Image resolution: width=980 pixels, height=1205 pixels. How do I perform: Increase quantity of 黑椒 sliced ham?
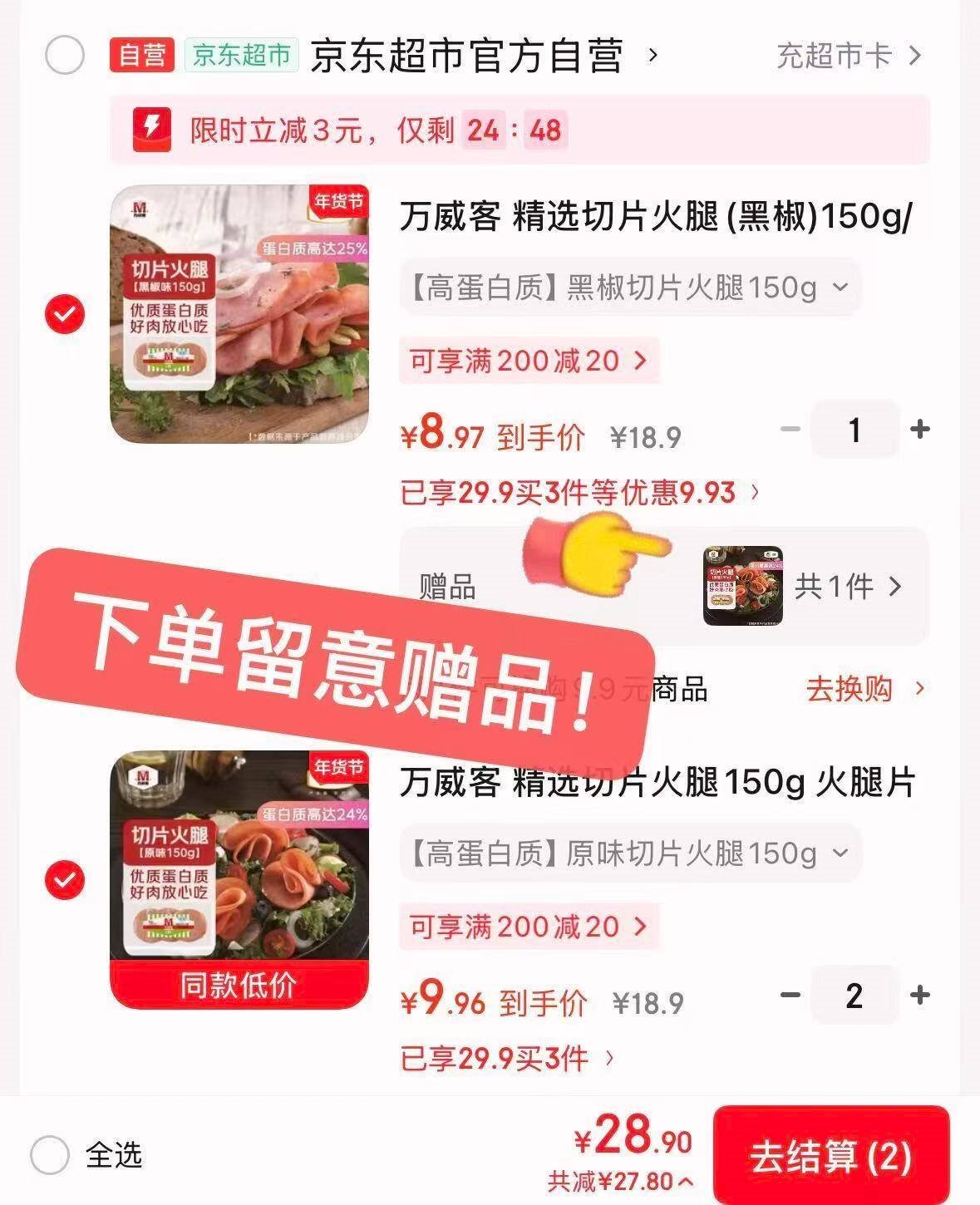(x=919, y=430)
